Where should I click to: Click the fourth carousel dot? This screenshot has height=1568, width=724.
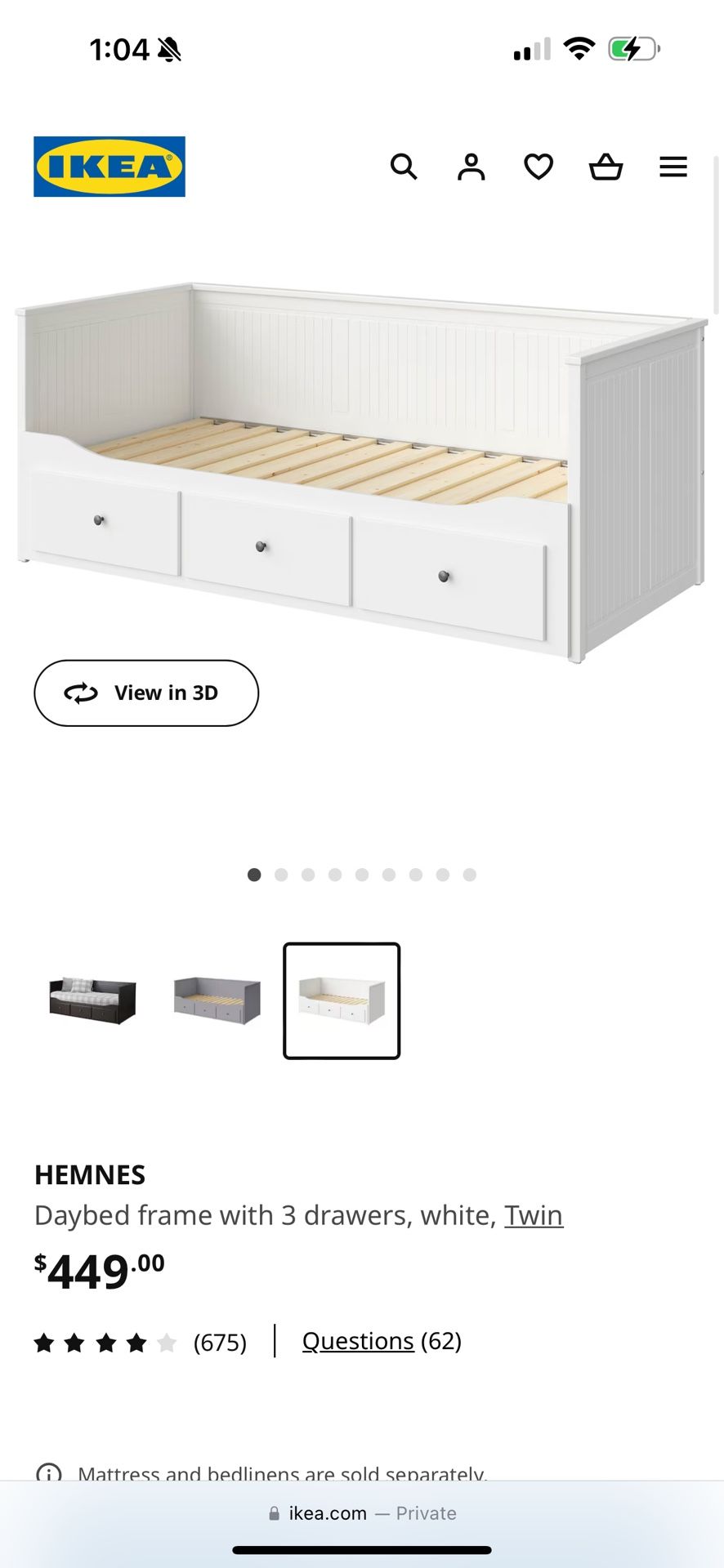click(x=335, y=874)
